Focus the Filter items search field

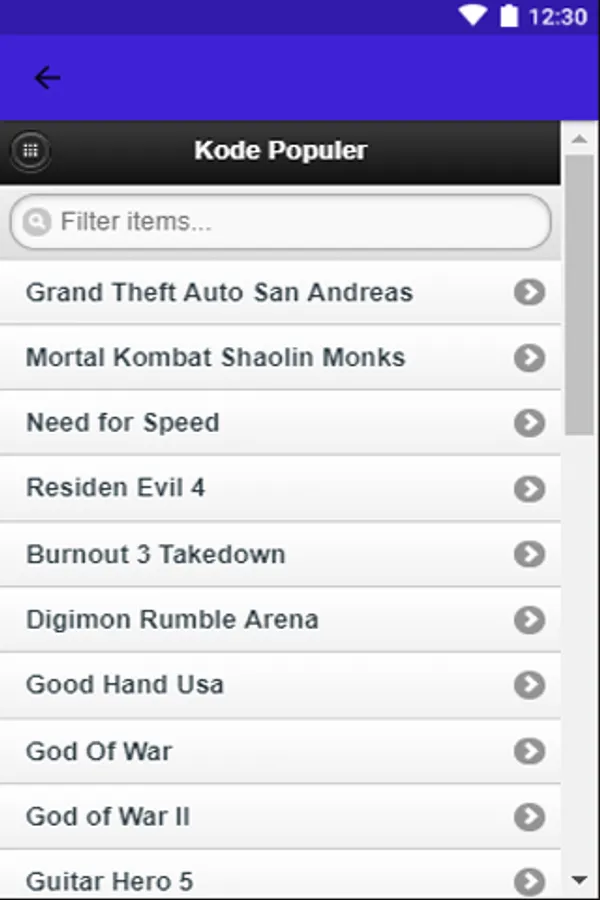coord(290,221)
